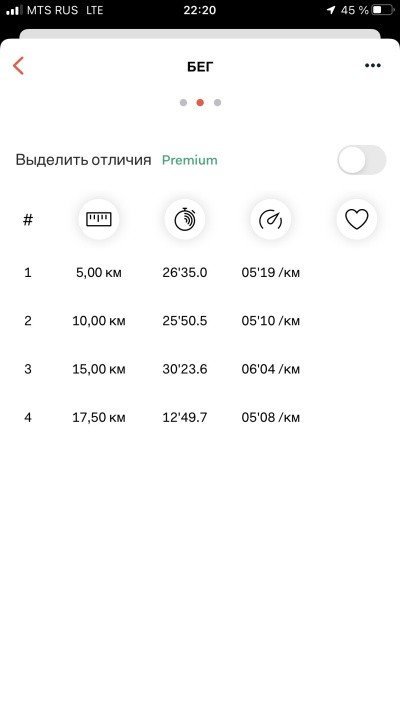Go back using the red arrow
The height and width of the screenshot is (711, 400).
[x=18, y=66]
